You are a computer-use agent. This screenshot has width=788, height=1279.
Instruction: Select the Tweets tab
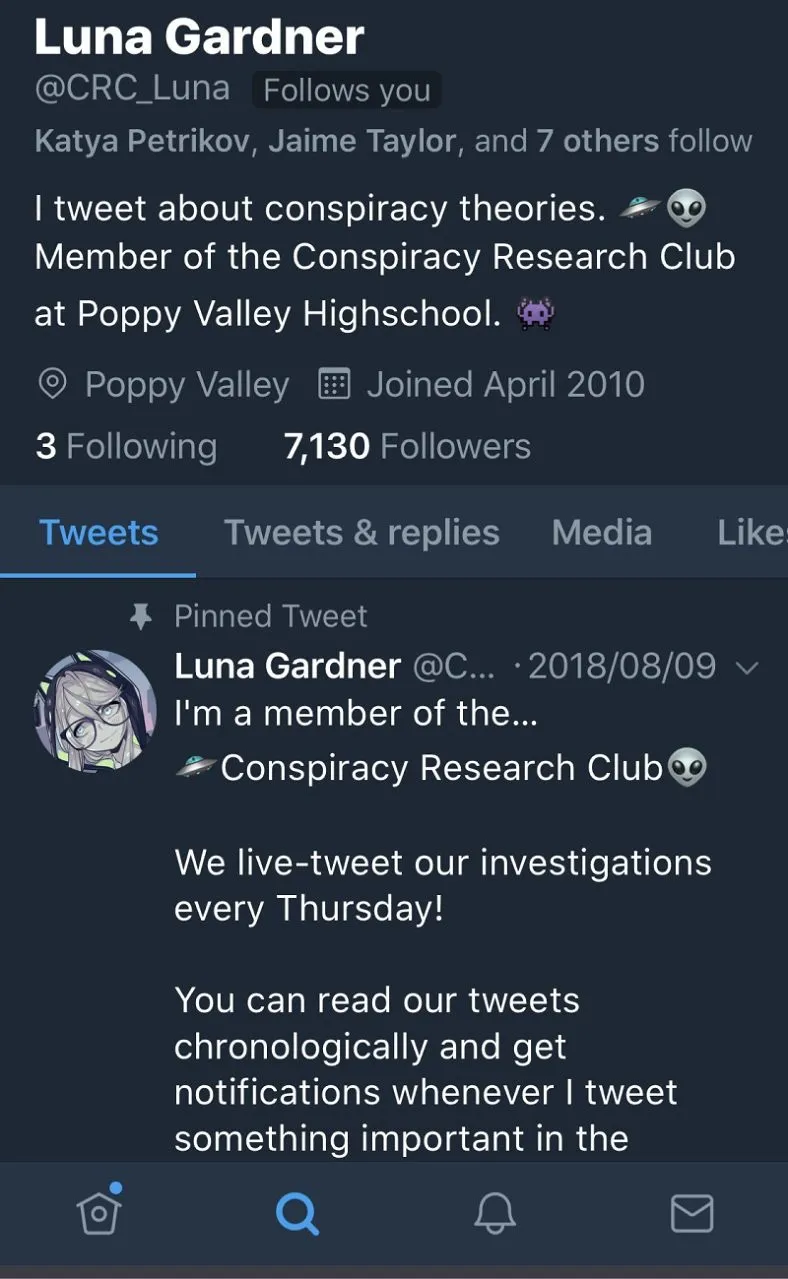98,532
